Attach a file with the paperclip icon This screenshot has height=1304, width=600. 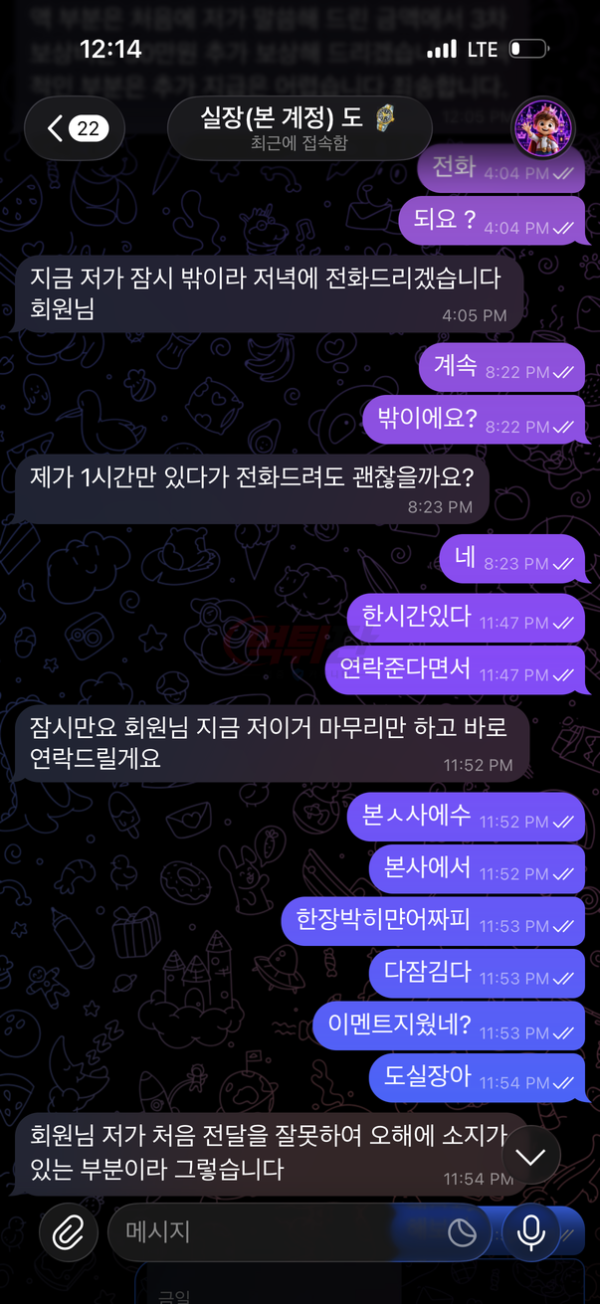tap(70, 1232)
